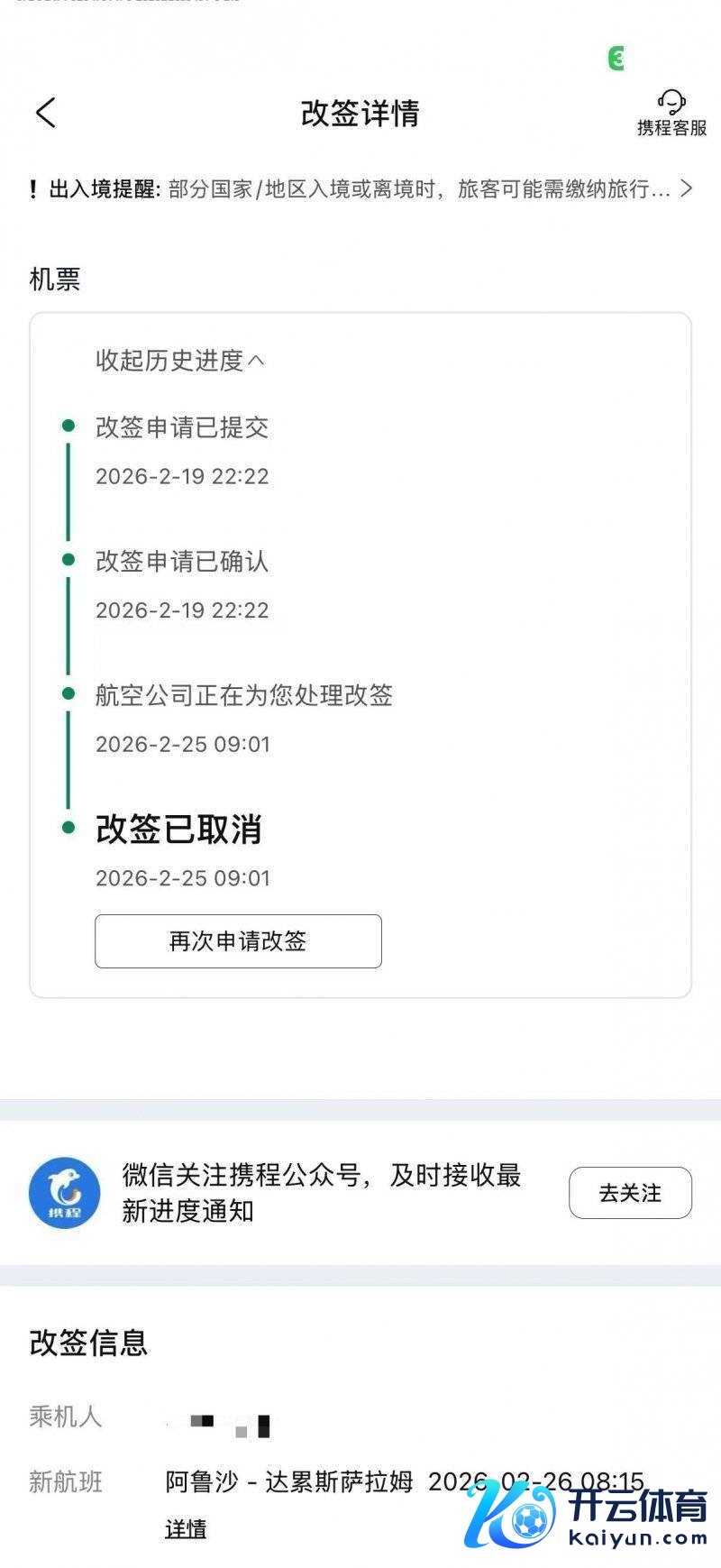This screenshot has height=1568, width=721.
Task: Go back from the 改签详情 page
Action: coord(46,114)
